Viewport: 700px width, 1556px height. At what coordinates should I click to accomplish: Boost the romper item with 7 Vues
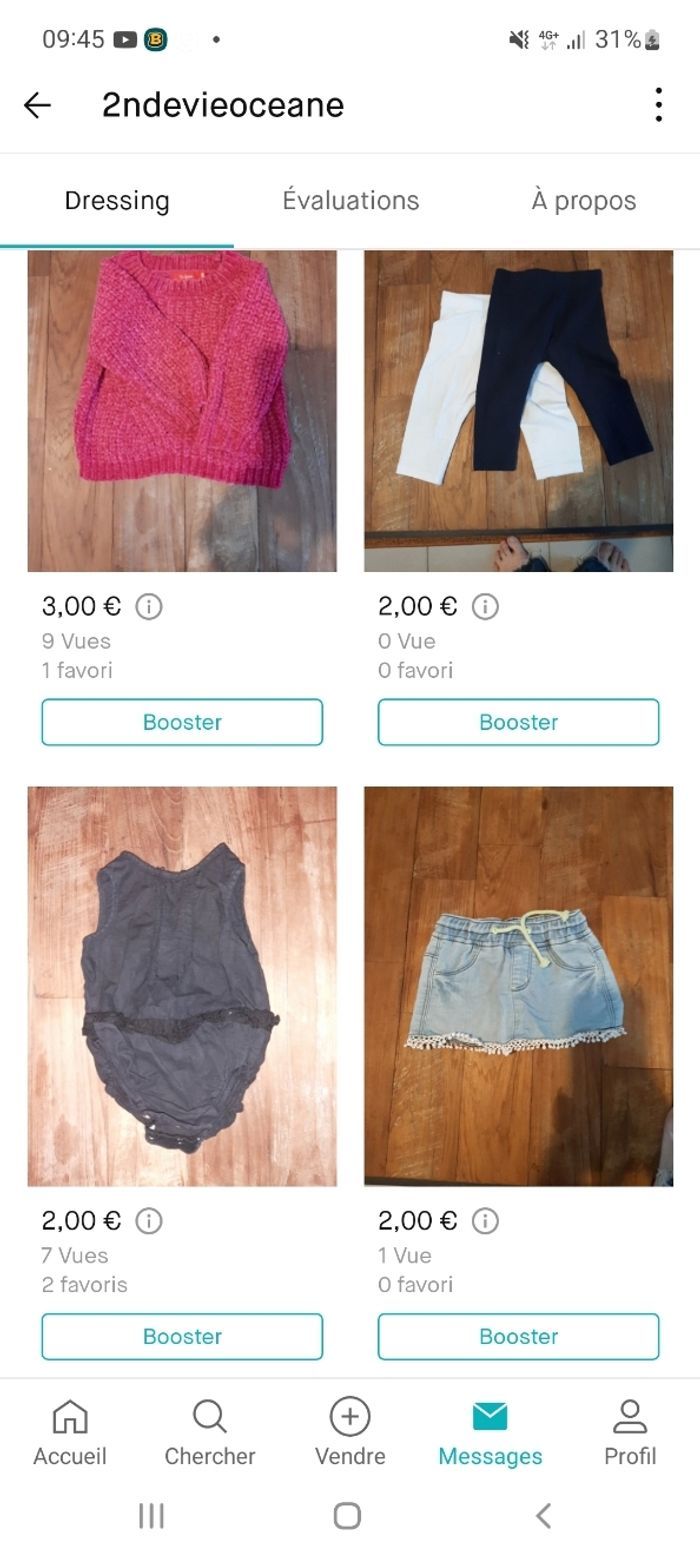(182, 1336)
